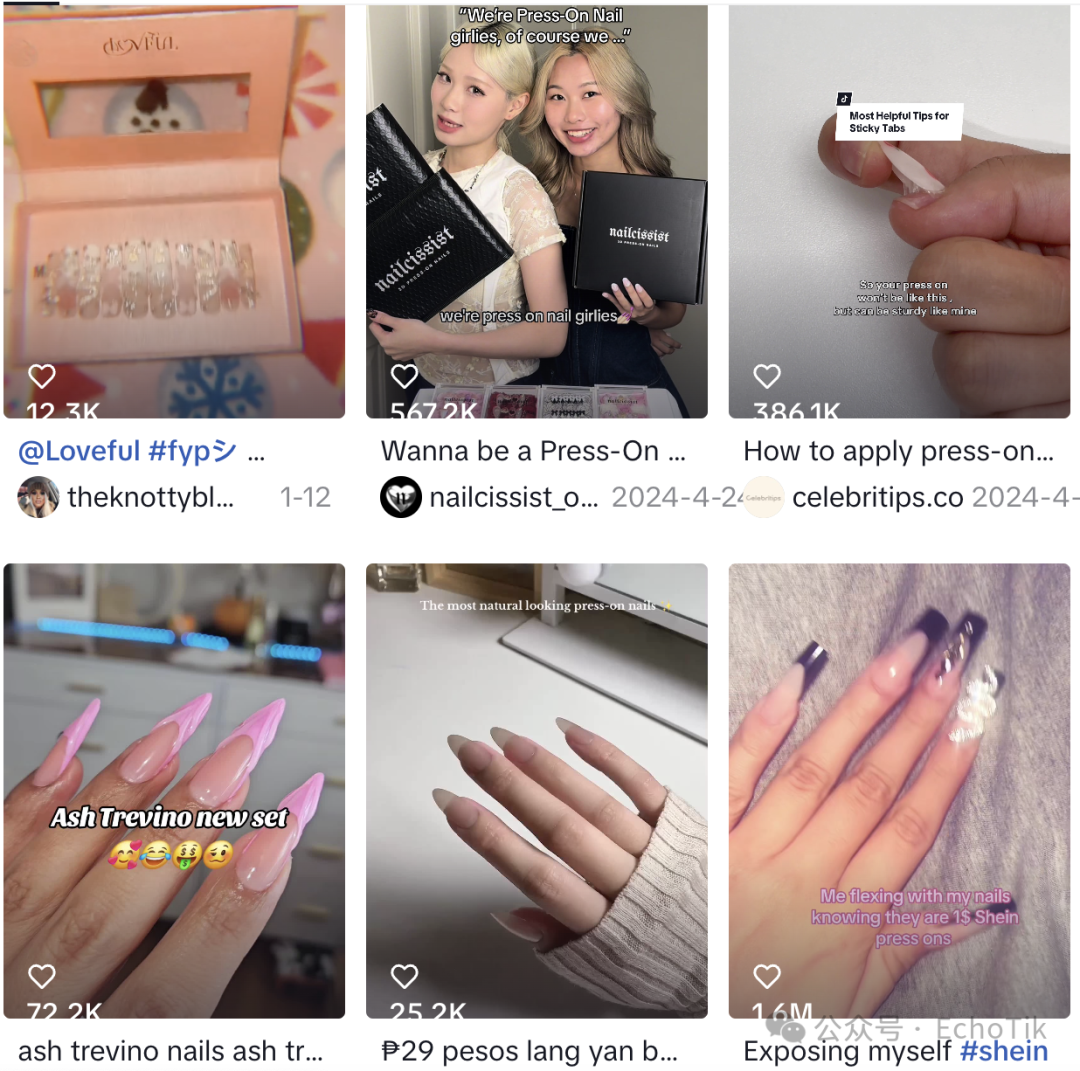Viewport: 1080px width, 1071px height.
Task: Play the 1$ Shein press ons video
Action: pyautogui.click(x=898, y=790)
